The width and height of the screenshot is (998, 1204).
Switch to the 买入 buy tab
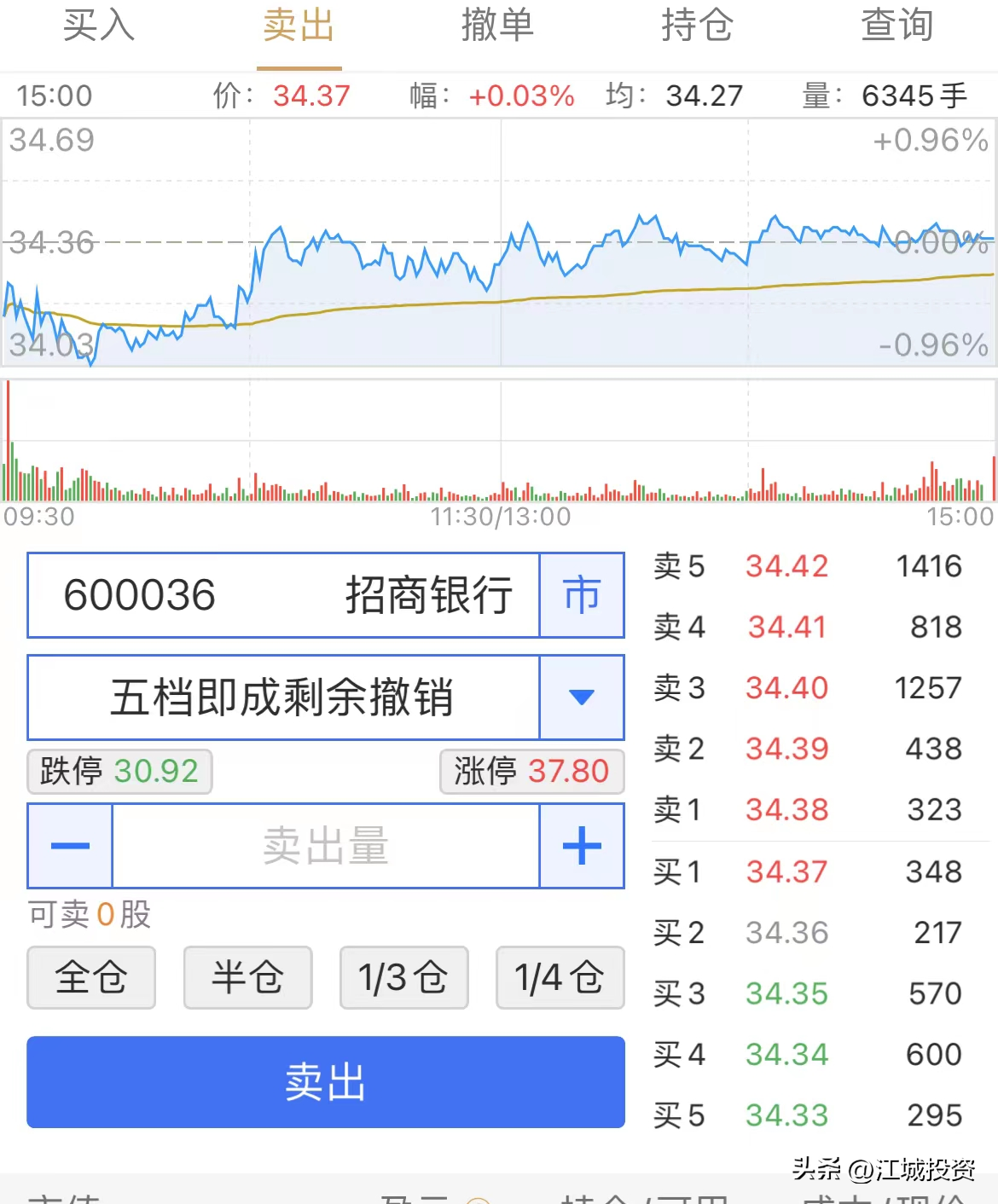[x=96, y=26]
